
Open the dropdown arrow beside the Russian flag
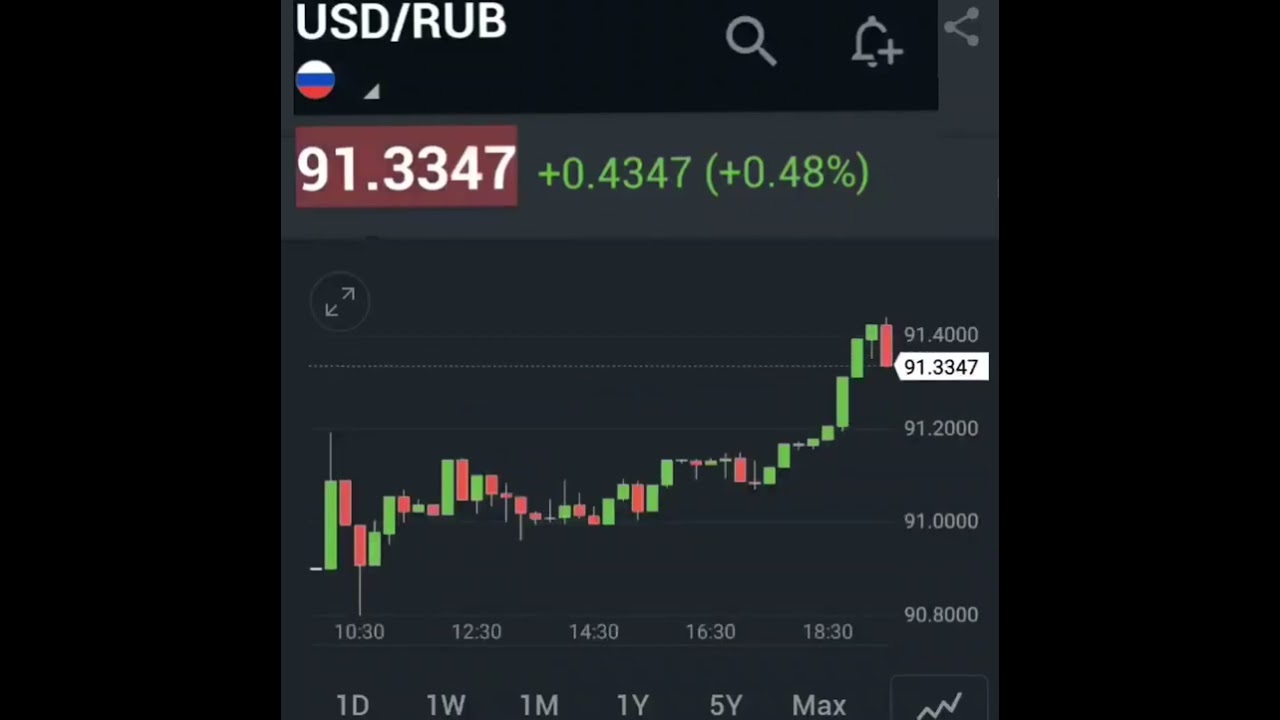[371, 92]
